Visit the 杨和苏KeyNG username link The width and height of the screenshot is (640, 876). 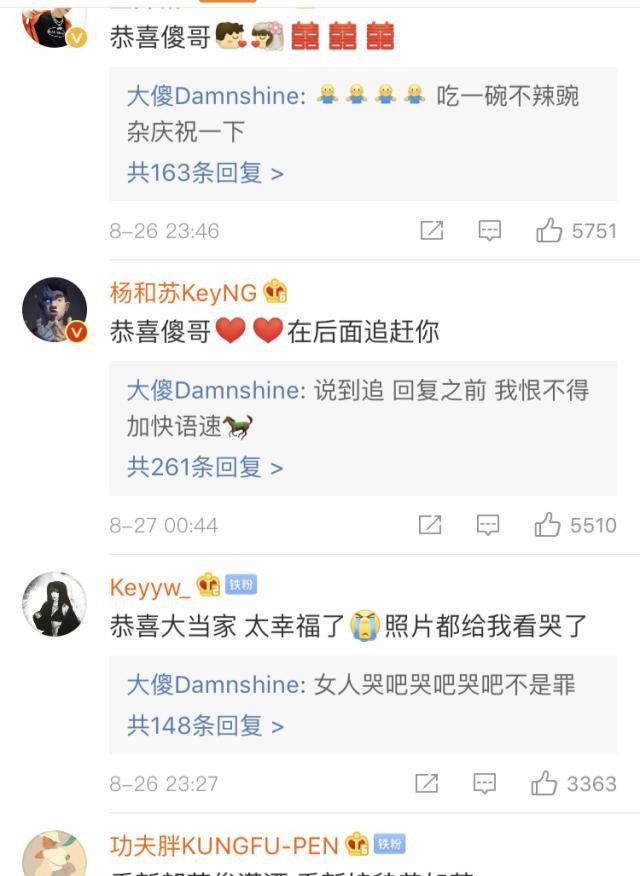[183, 292]
